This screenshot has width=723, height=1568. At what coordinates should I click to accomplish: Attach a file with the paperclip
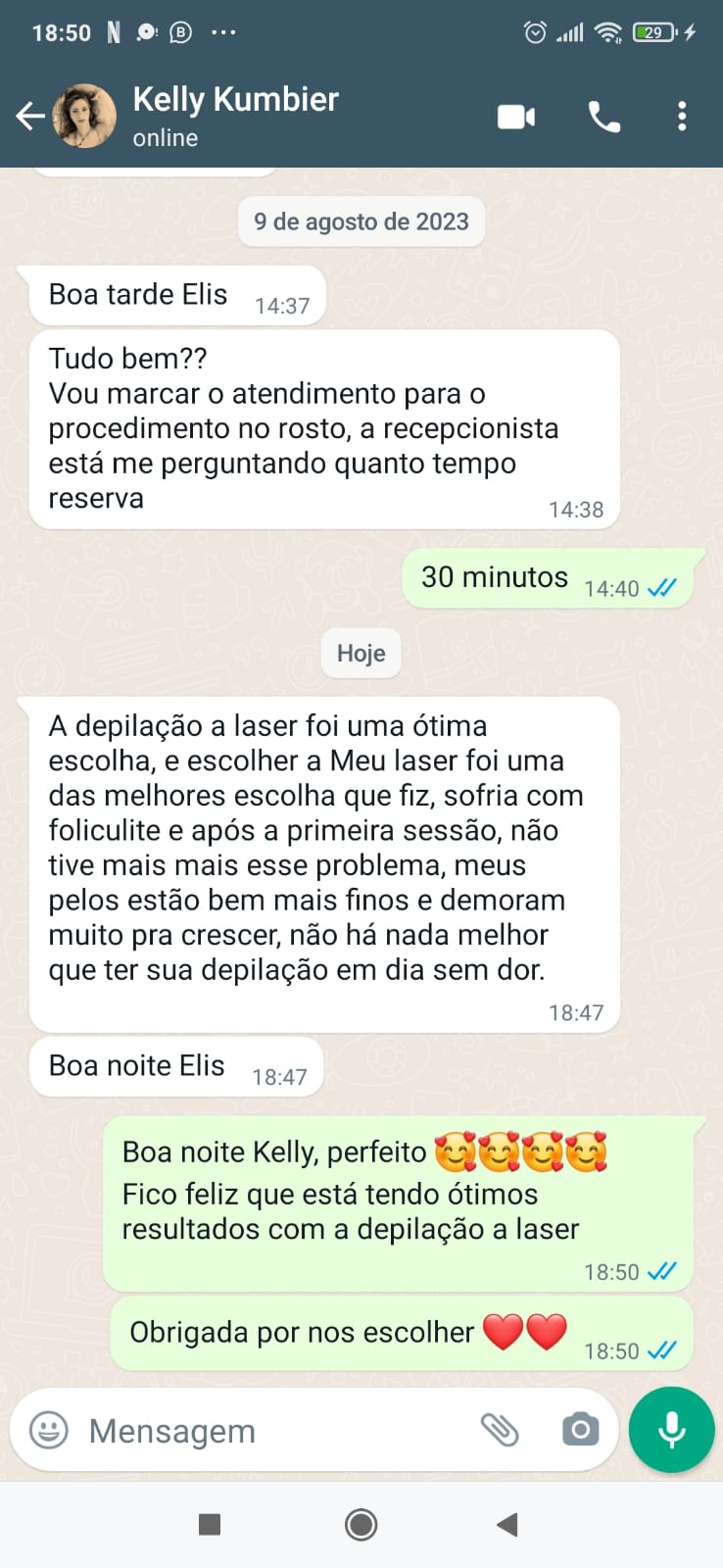pyautogui.click(x=500, y=1430)
